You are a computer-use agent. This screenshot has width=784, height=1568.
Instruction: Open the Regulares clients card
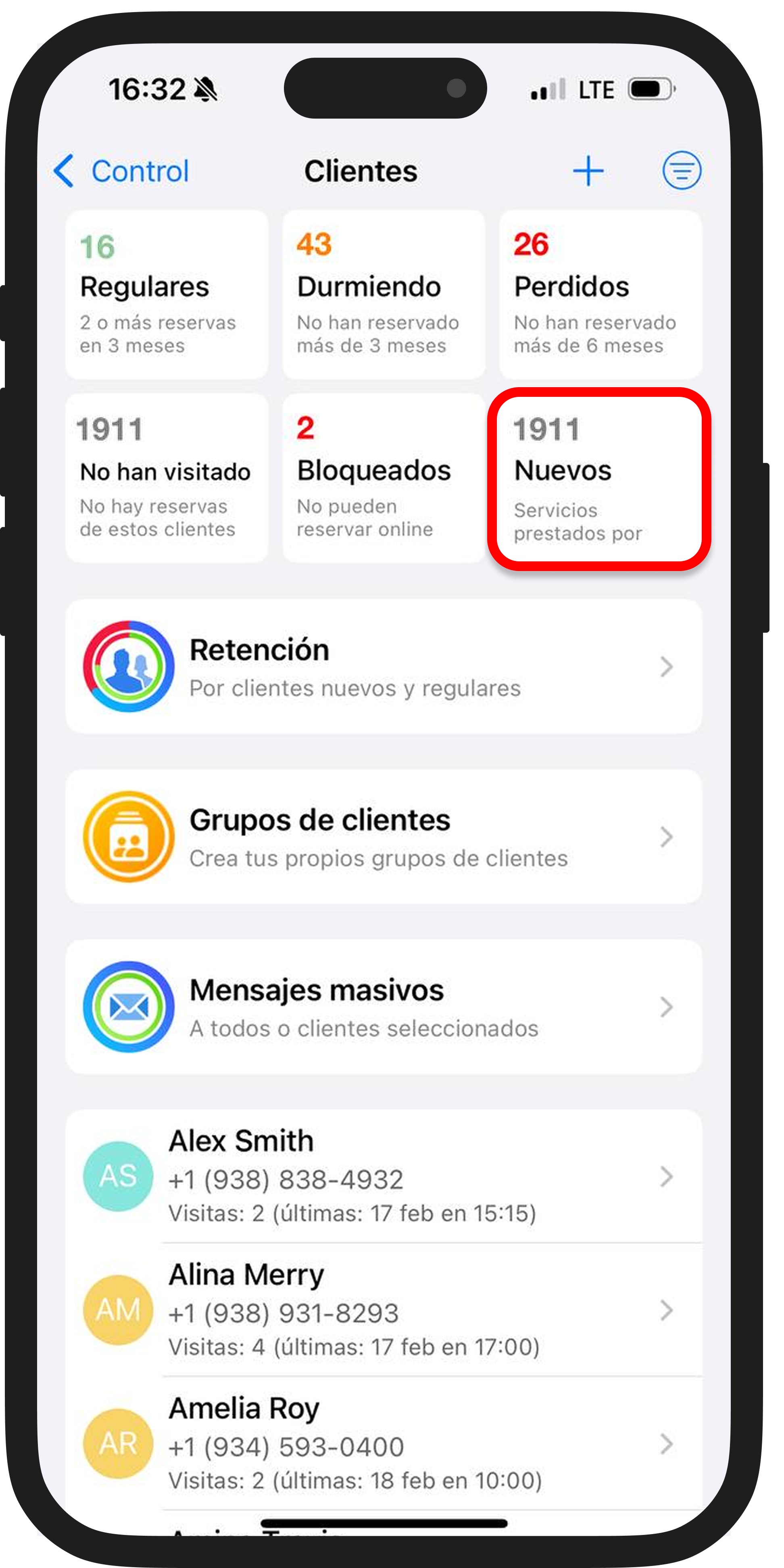pos(166,295)
